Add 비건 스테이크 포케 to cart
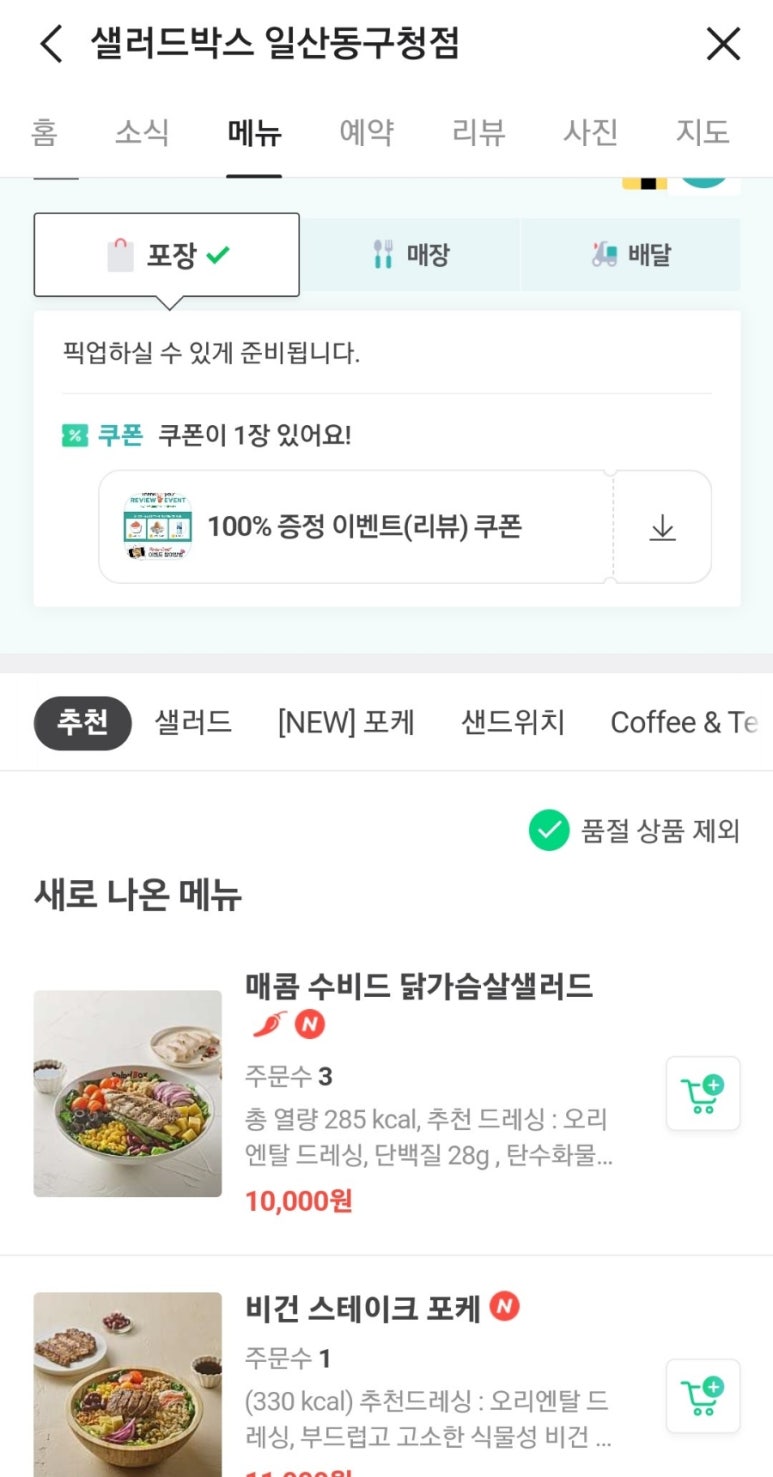This screenshot has width=773, height=1477. 703,1396
